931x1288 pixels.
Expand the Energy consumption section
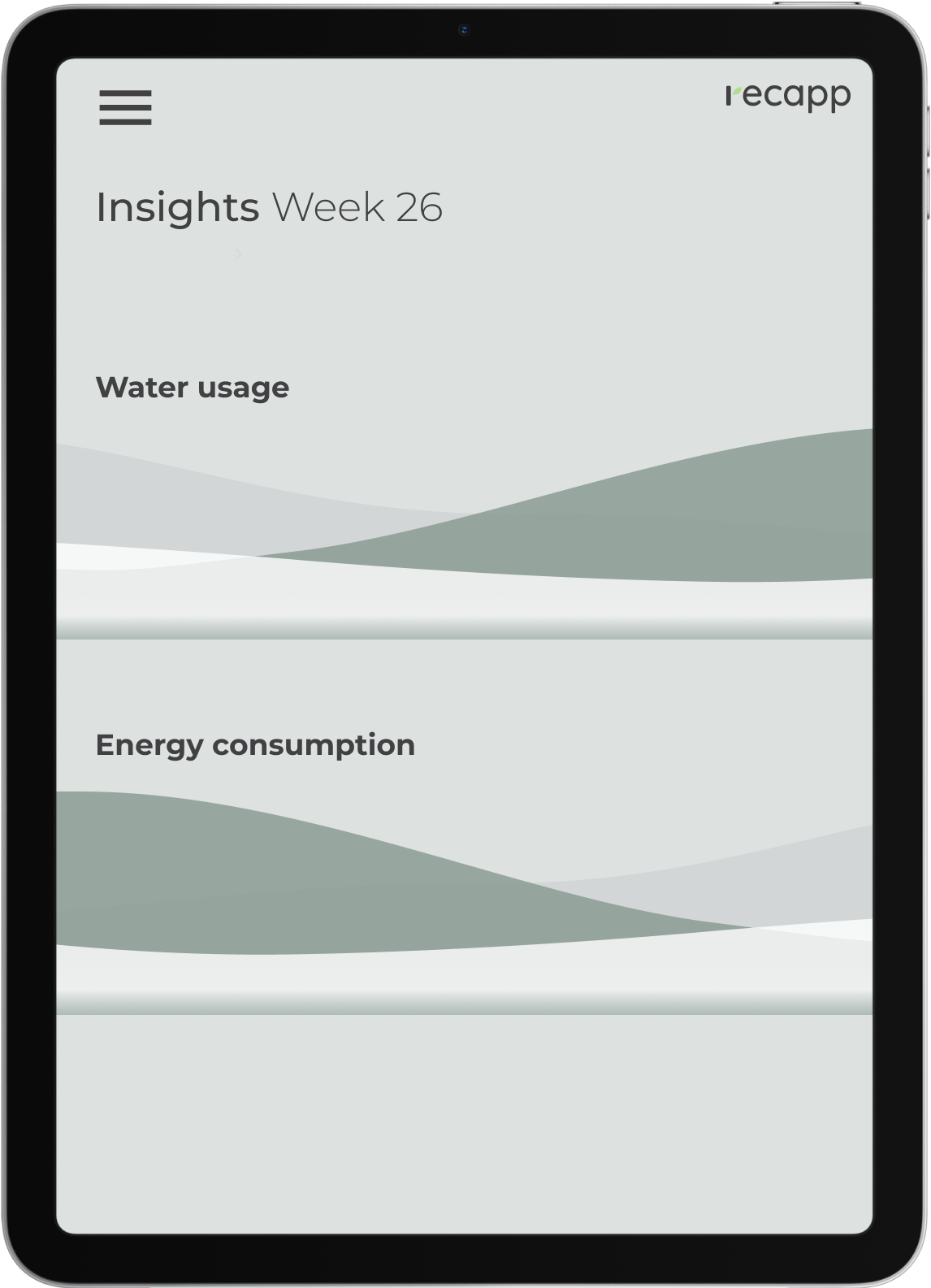(254, 744)
